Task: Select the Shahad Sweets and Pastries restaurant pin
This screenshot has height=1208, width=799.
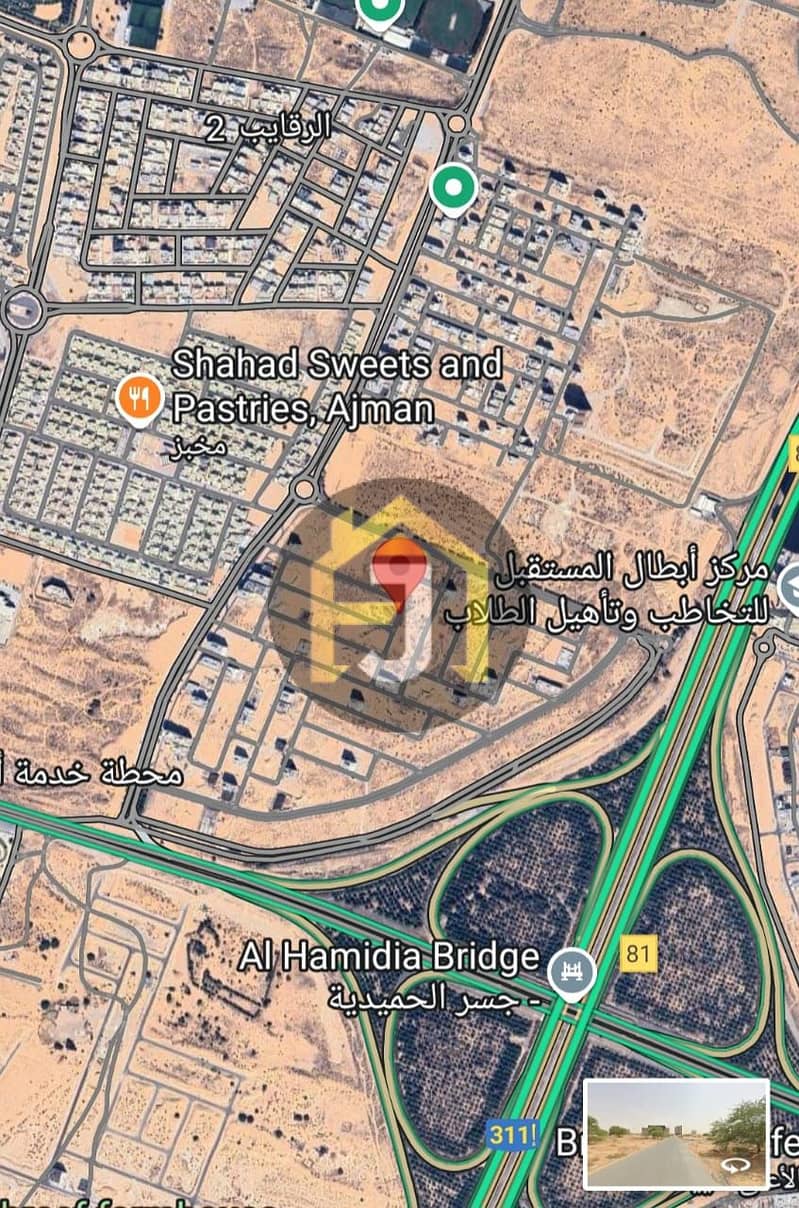Action: click(x=141, y=398)
